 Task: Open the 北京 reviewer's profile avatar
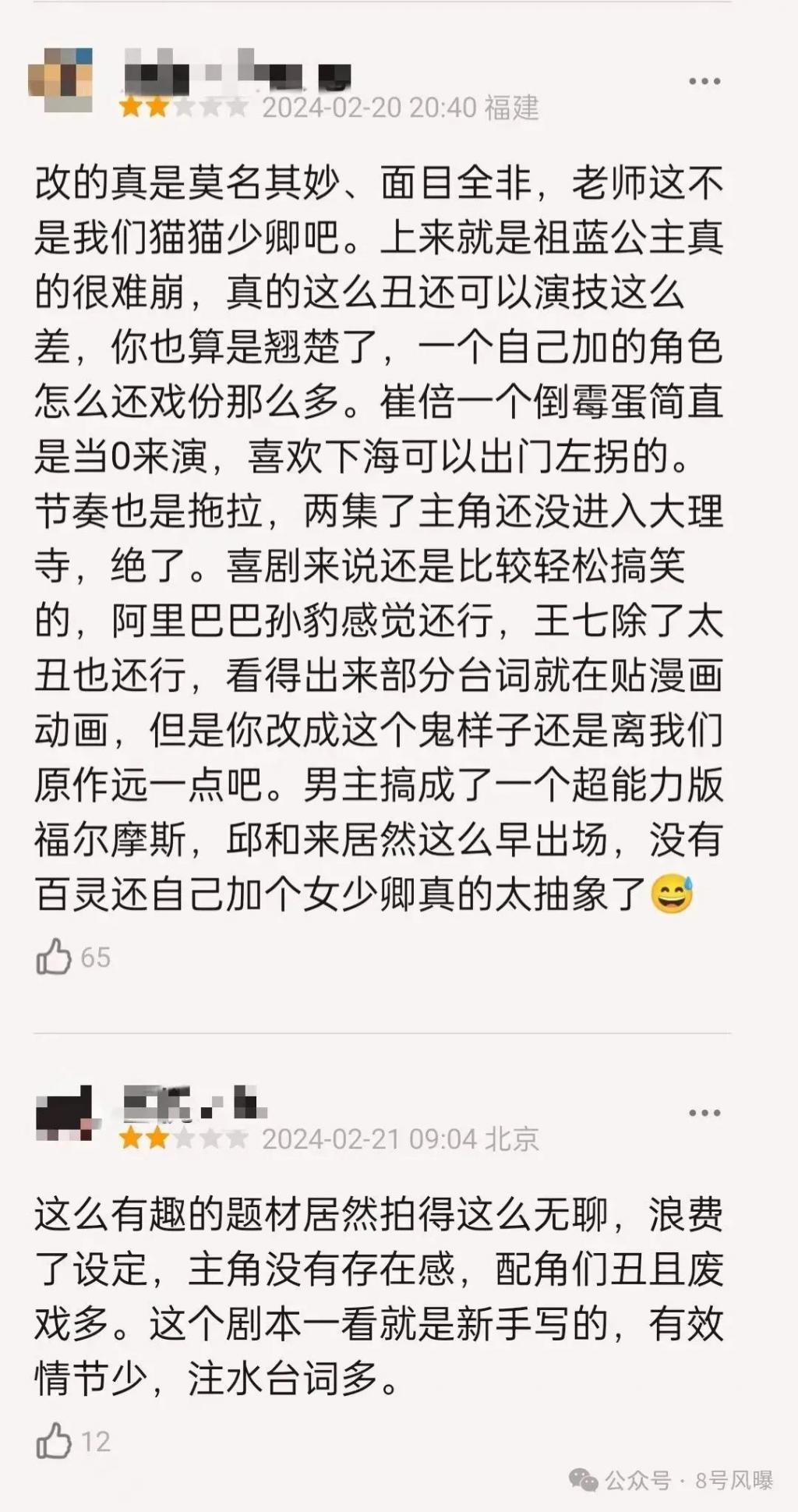(65, 1112)
